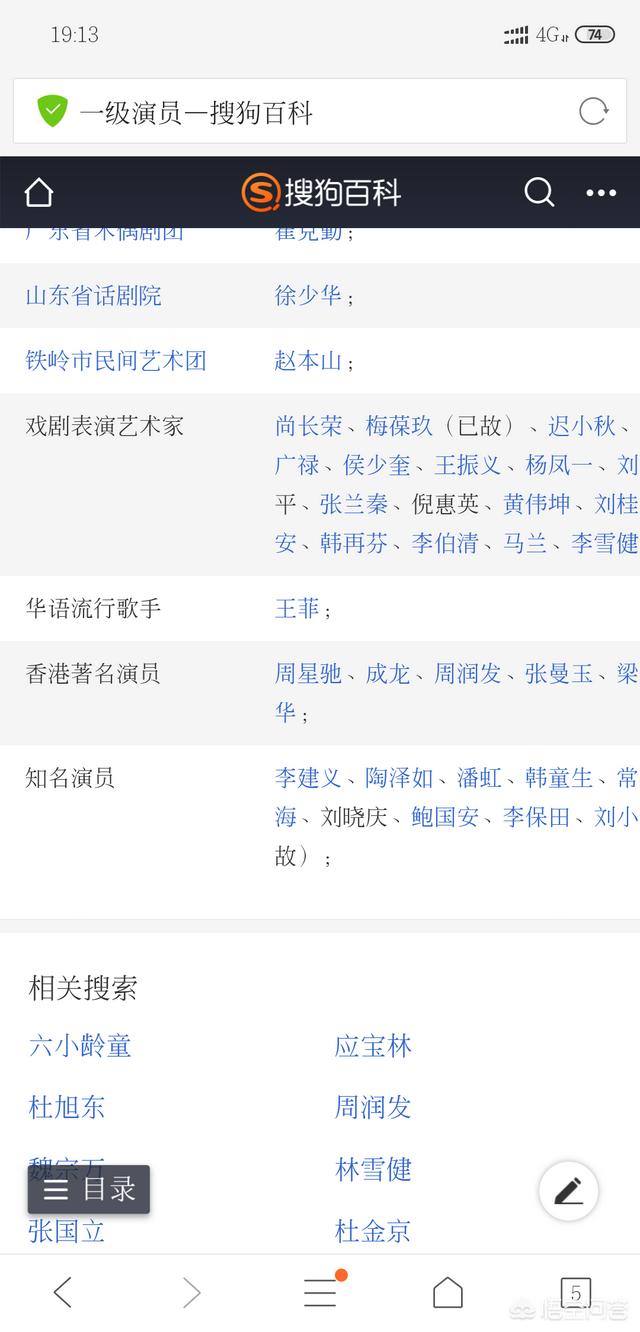Open the 王菲 entry link
Screen dimensions: 640x1332
[297, 608]
